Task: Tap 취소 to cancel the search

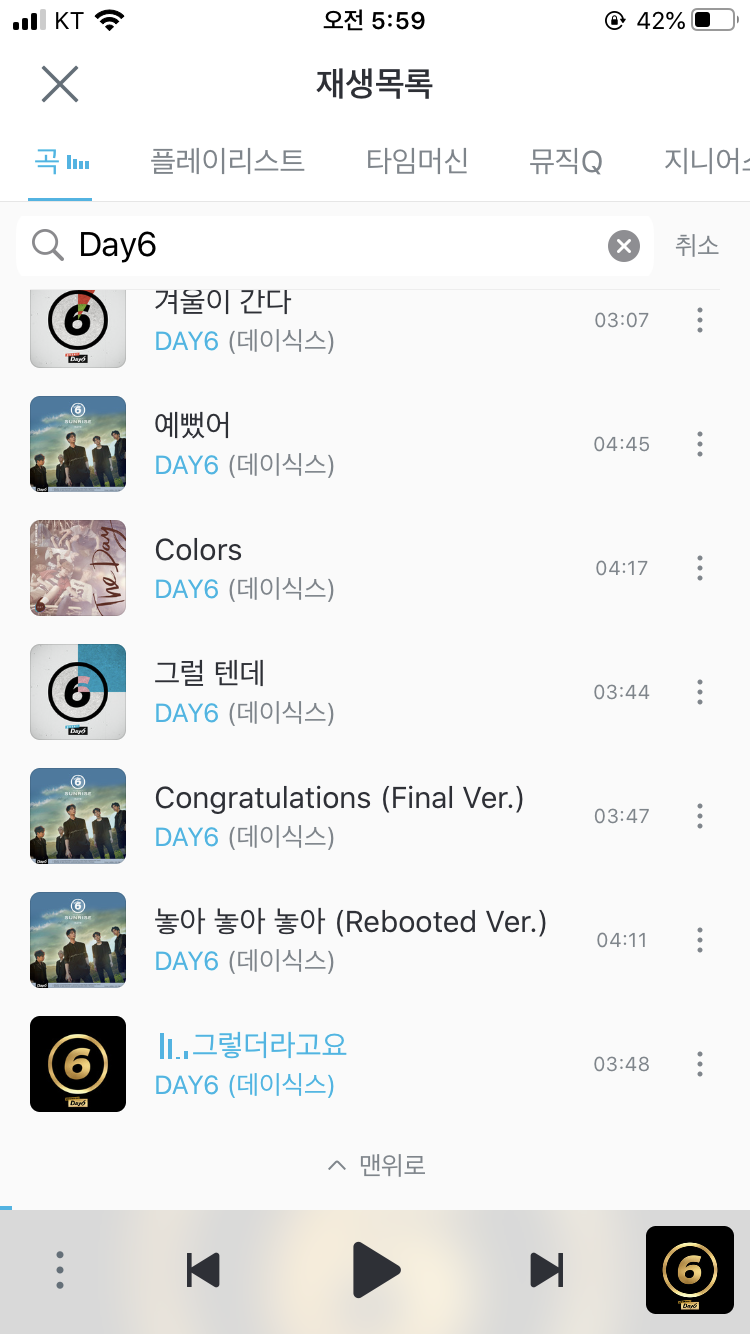Action: [x=697, y=246]
